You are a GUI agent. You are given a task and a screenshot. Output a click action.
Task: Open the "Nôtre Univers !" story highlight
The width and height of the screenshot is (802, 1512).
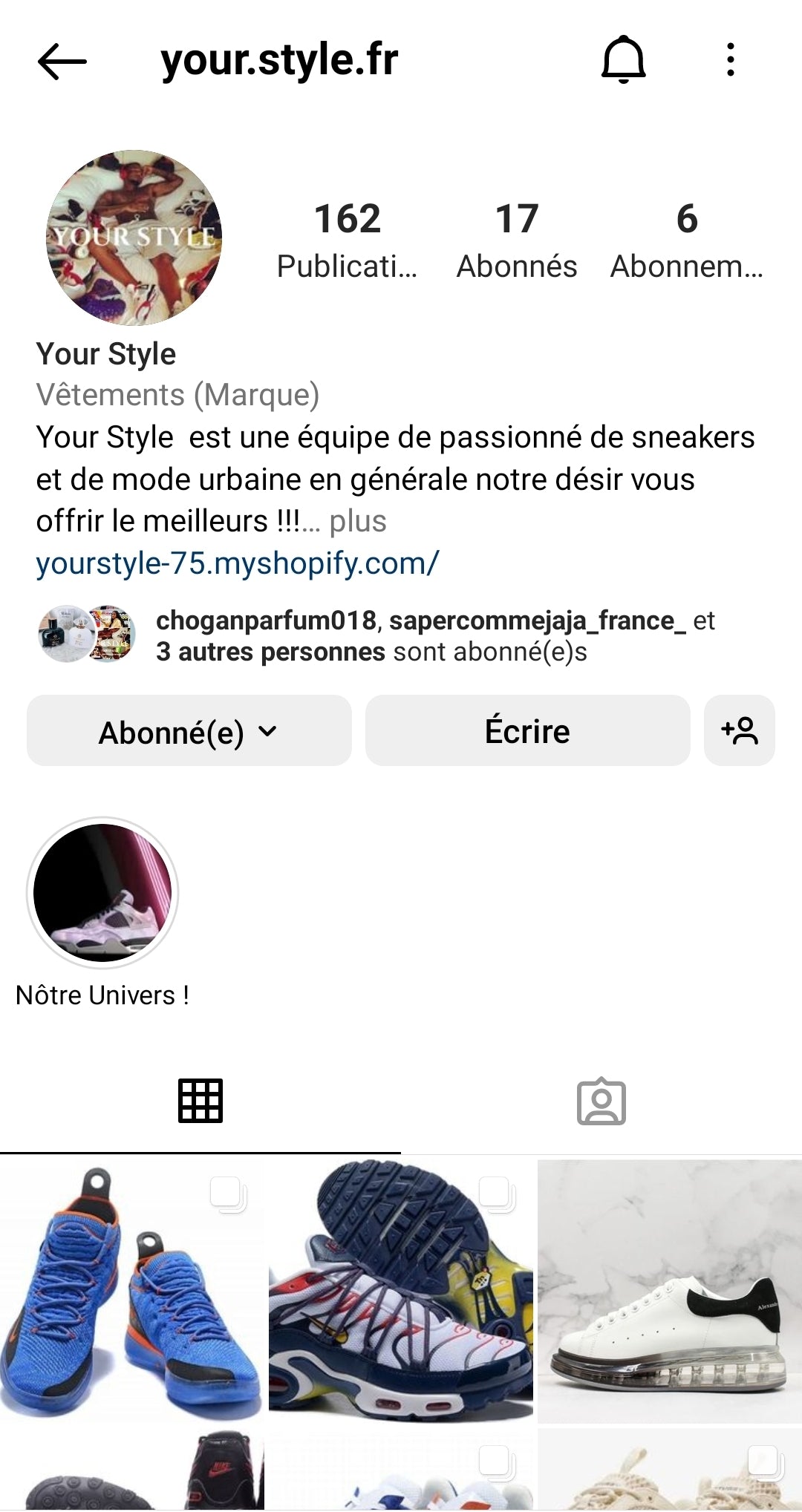pos(102,894)
